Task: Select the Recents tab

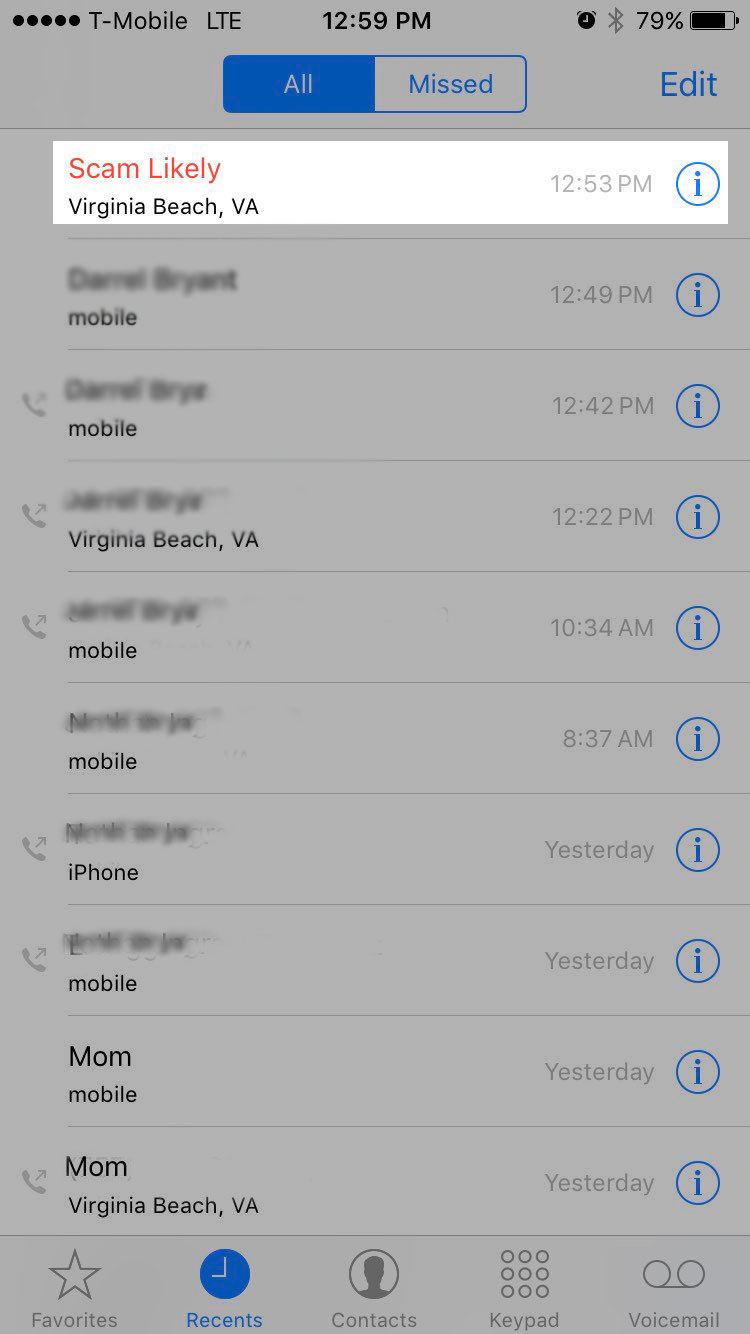Action: point(224,1288)
